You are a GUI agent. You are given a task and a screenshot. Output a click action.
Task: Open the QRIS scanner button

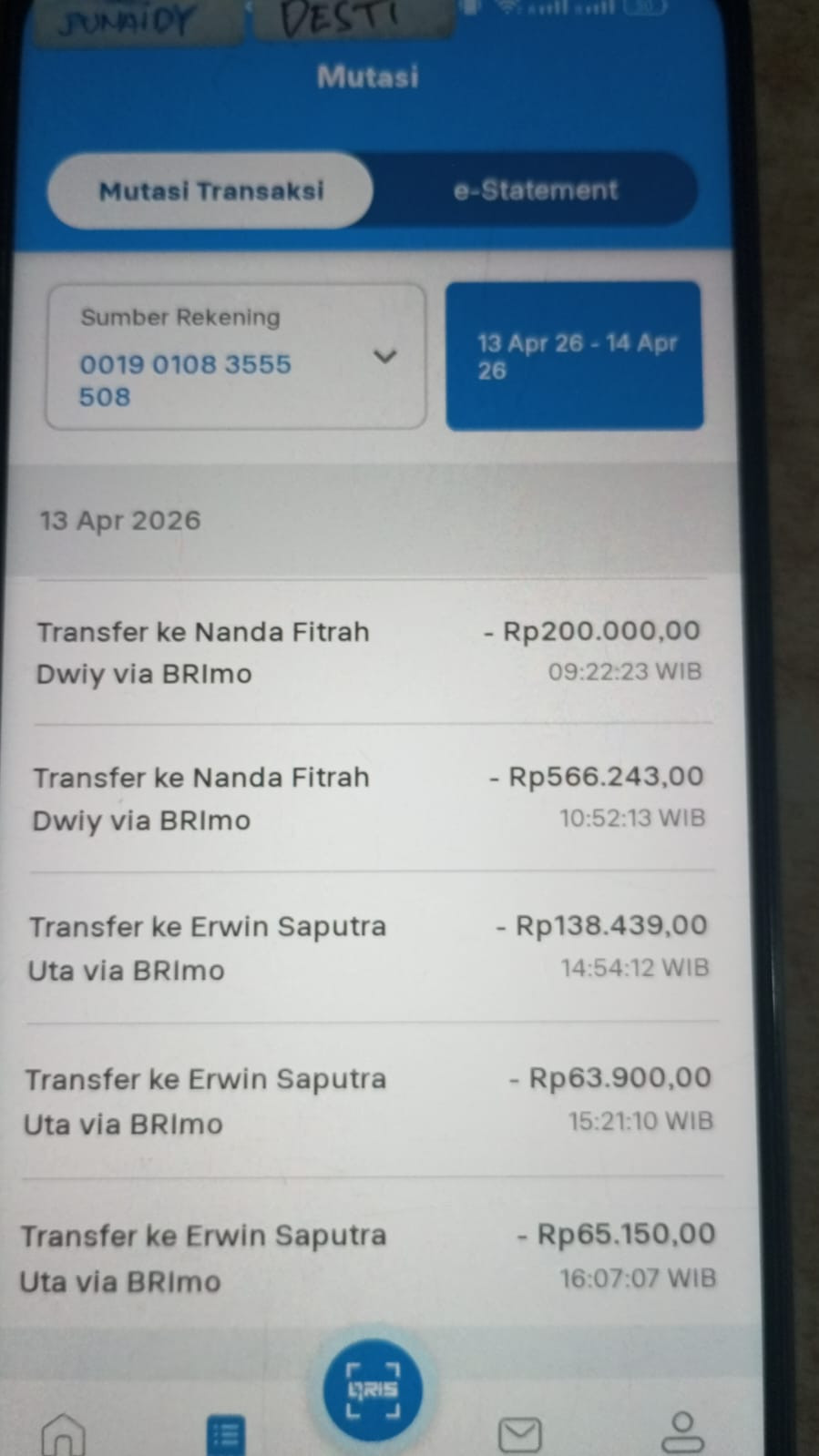click(373, 1390)
